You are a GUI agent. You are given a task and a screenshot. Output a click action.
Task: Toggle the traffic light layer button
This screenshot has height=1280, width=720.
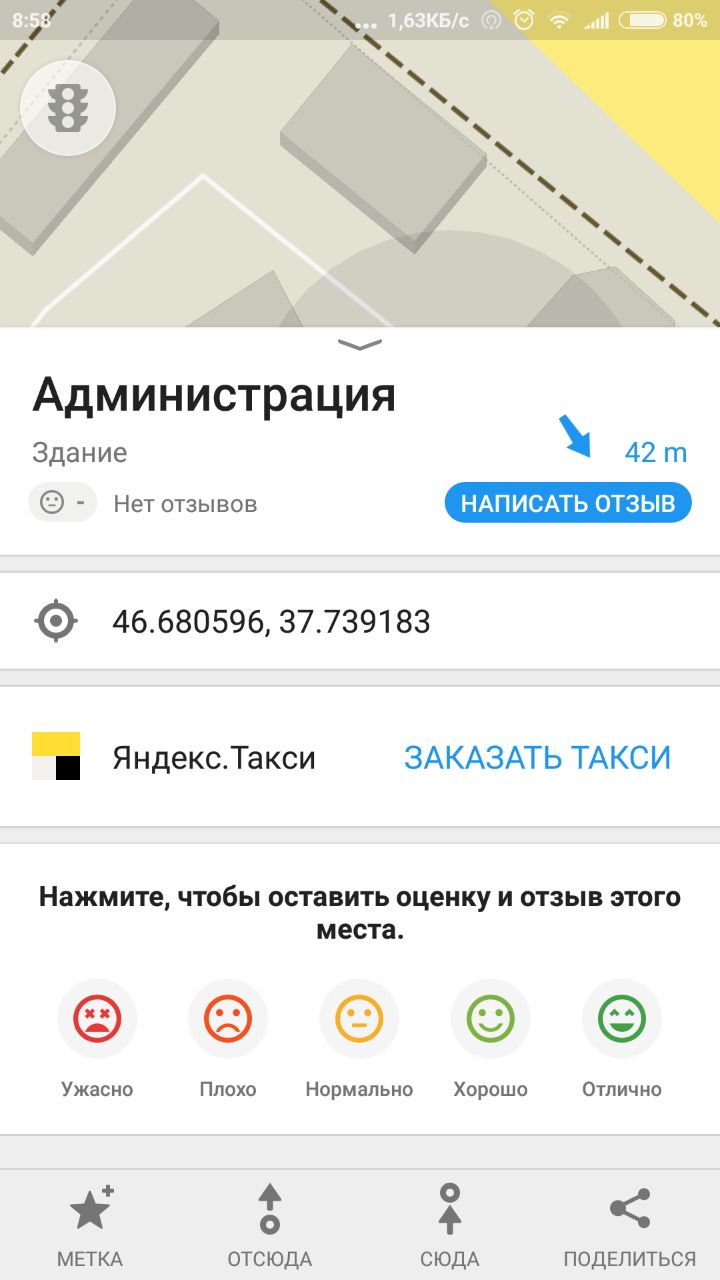(68, 107)
